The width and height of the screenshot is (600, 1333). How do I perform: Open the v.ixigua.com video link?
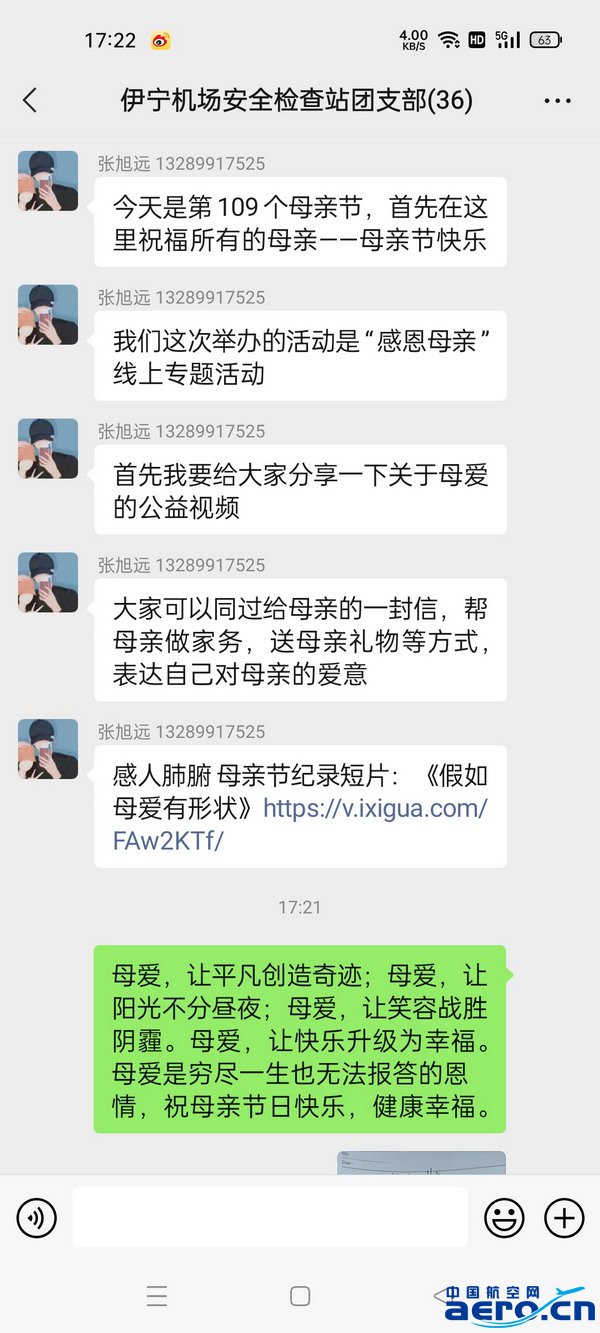coord(375,809)
